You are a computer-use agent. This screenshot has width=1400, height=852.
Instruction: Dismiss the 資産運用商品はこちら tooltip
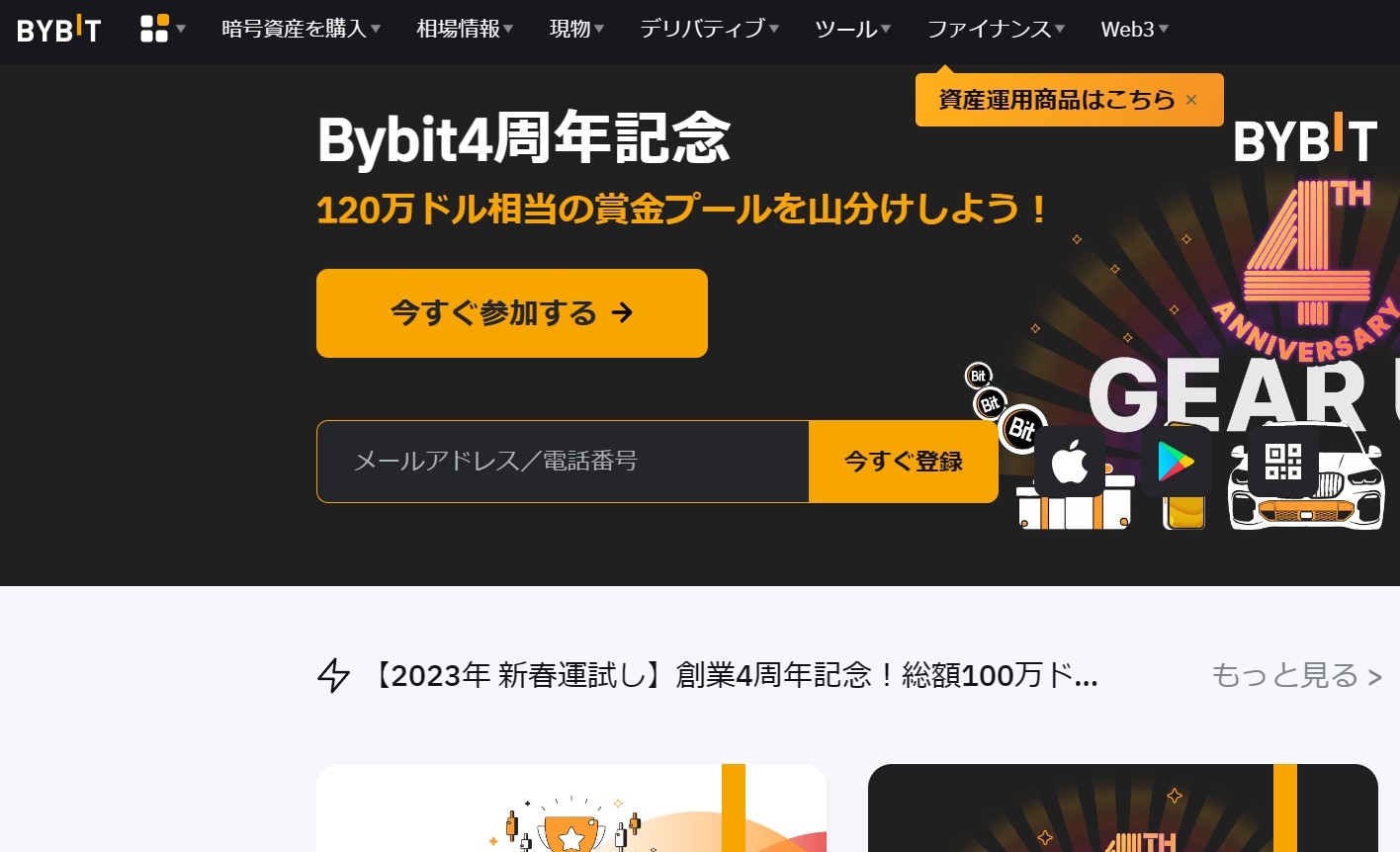pos(1191,100)
